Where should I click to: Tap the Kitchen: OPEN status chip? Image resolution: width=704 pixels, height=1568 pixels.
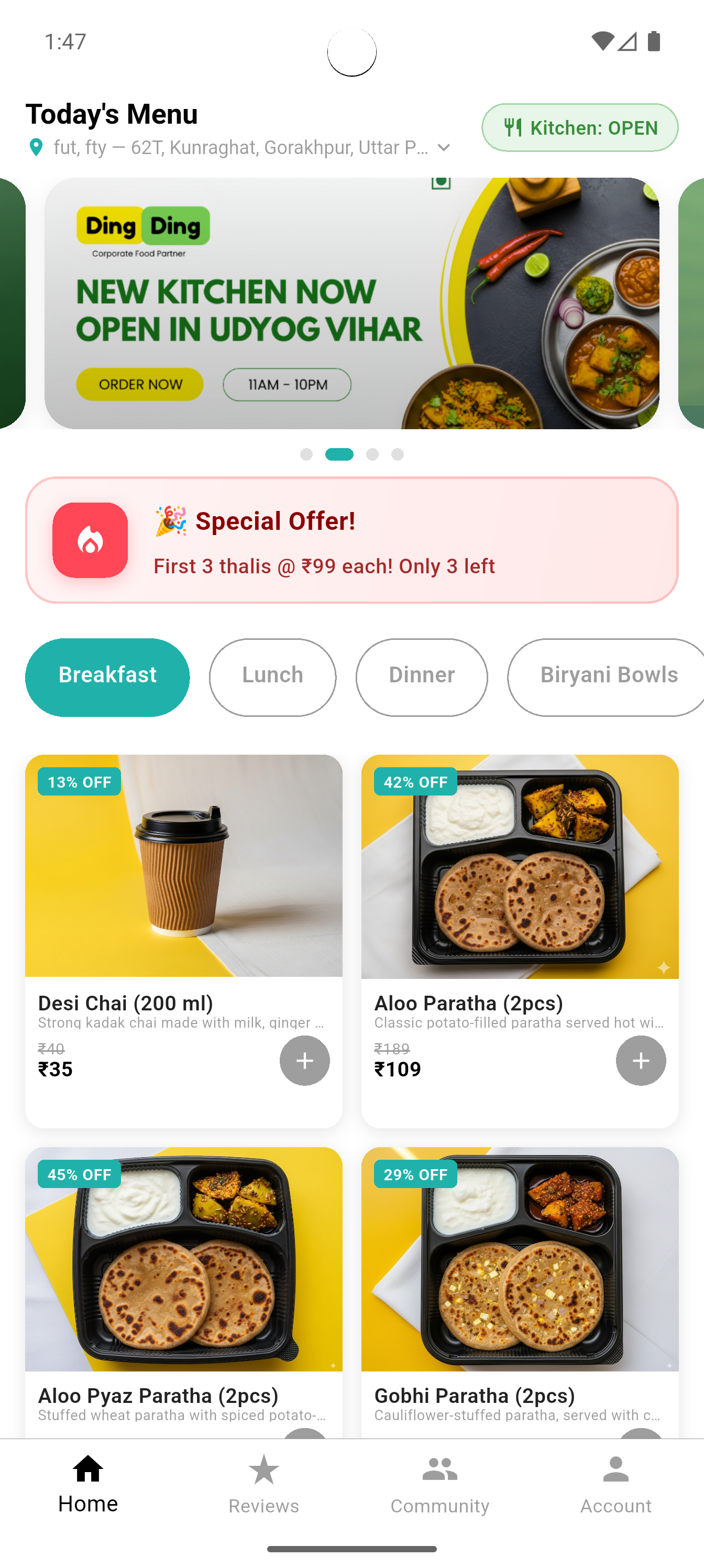[579, 128]
